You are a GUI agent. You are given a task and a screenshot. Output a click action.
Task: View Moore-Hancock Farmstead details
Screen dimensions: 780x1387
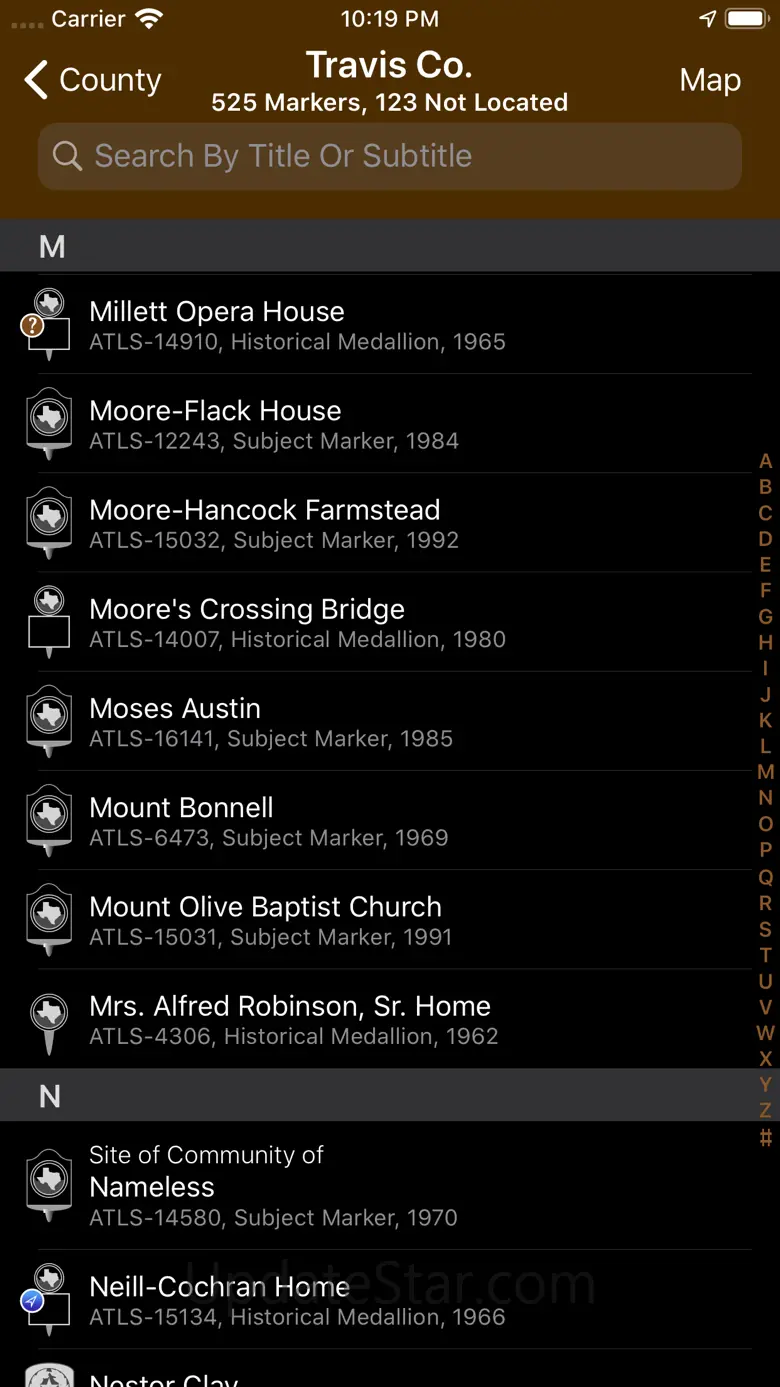click(x=274, y=523)
